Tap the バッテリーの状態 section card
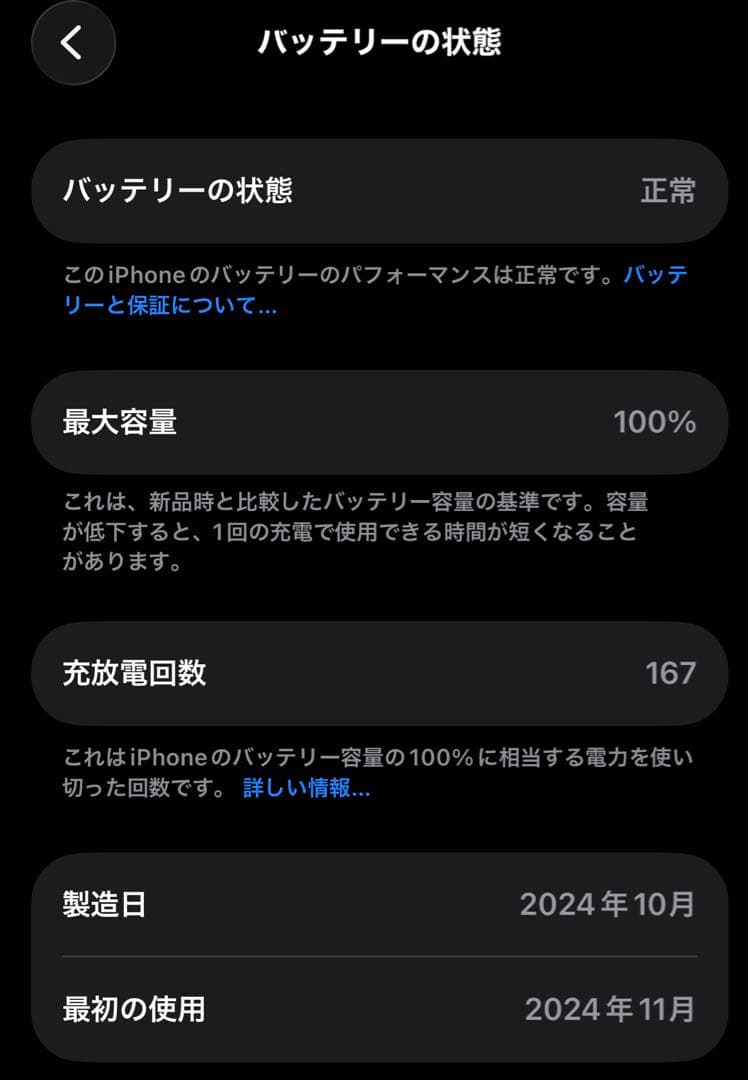This screenshot has width=748, height=1080. tap(374, 191)
